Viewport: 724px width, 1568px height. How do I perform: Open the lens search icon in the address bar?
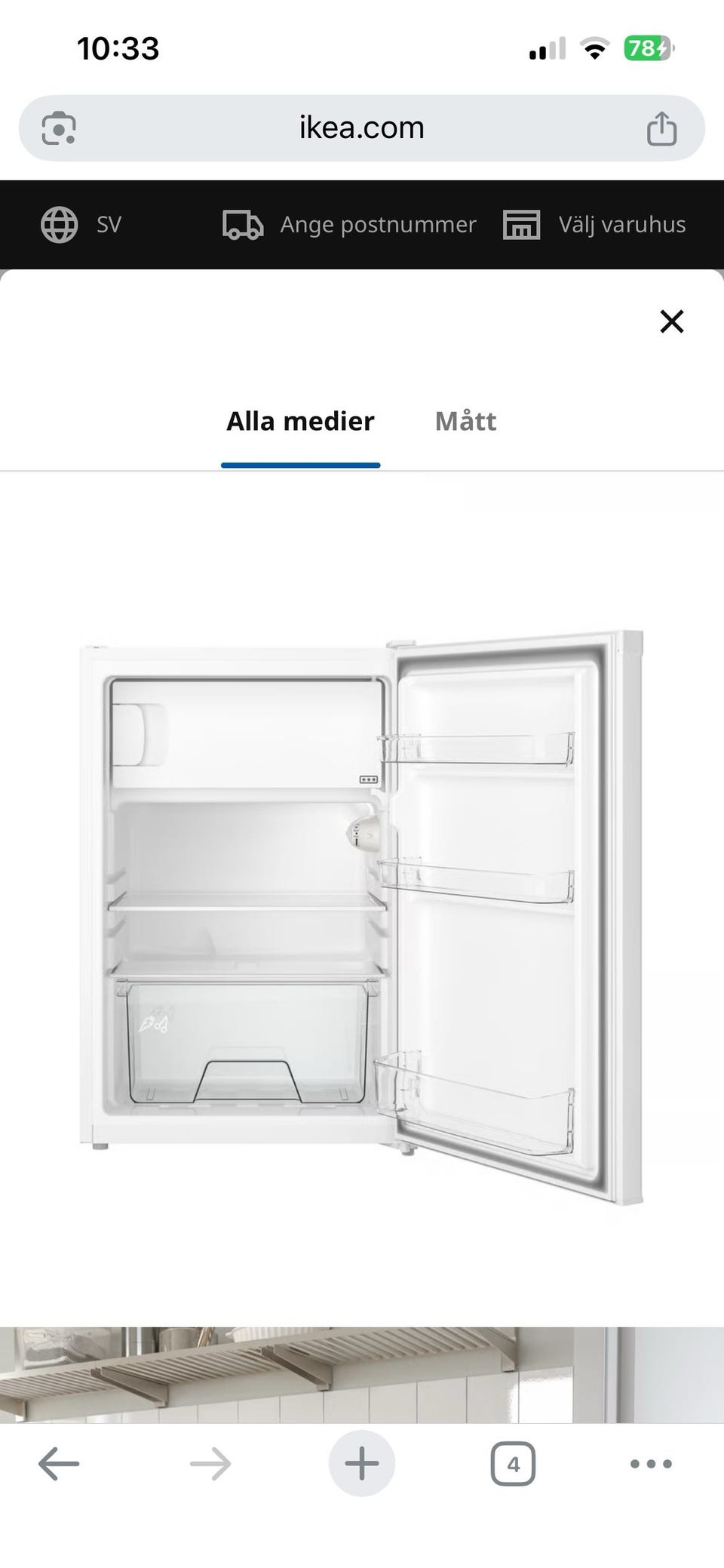tap(58, 128)
